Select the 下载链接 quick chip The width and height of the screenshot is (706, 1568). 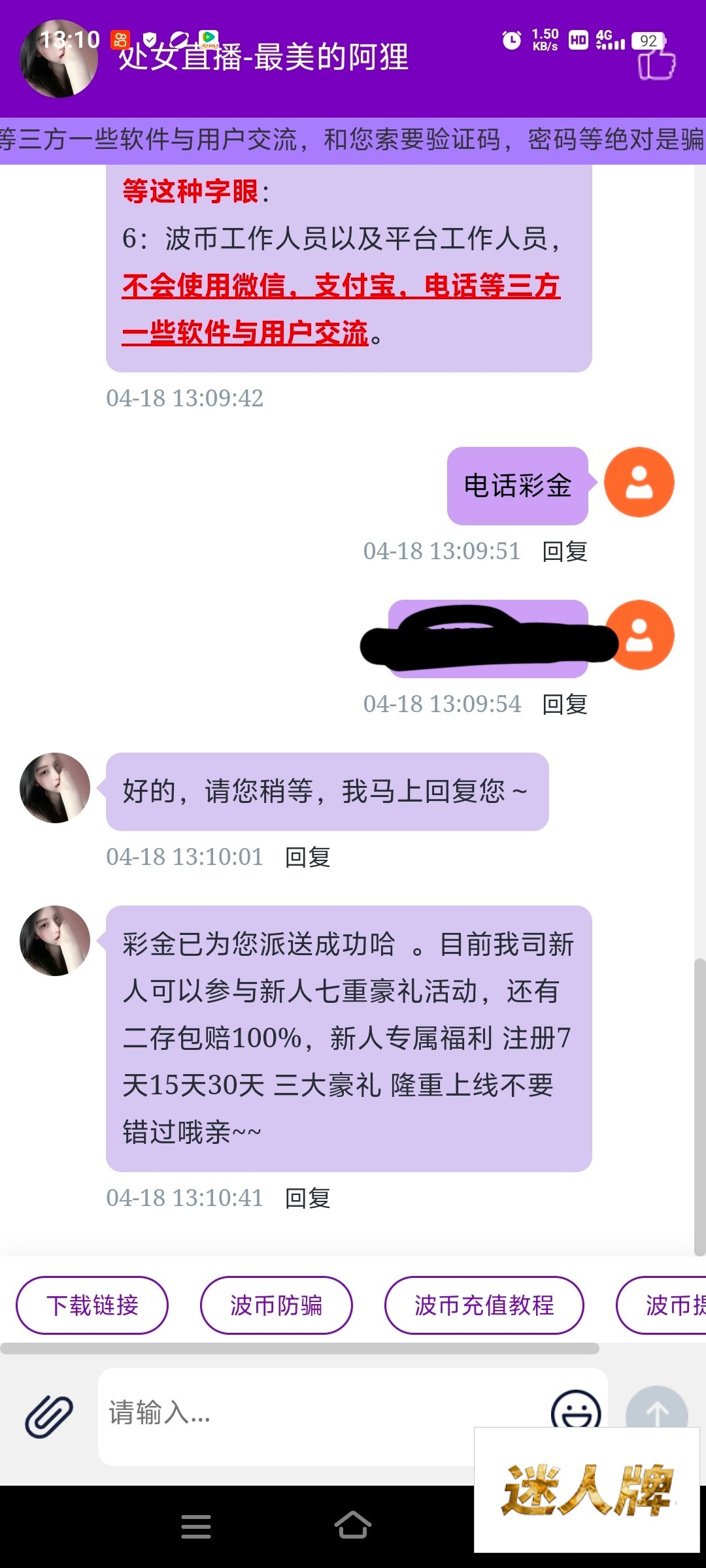92,1305
